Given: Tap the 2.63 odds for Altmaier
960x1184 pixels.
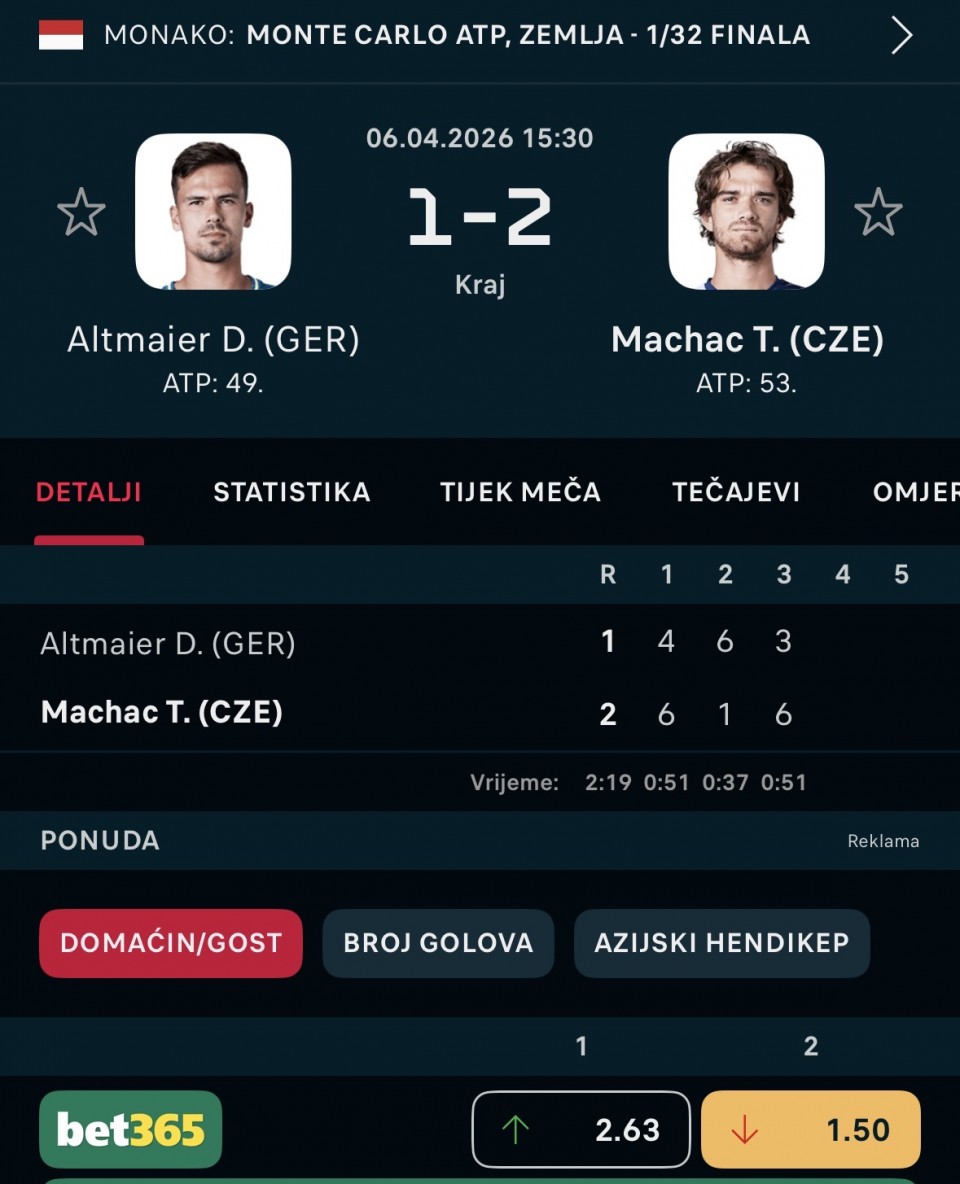Looking at the screenshot, I should click(x=581, y=1130).
